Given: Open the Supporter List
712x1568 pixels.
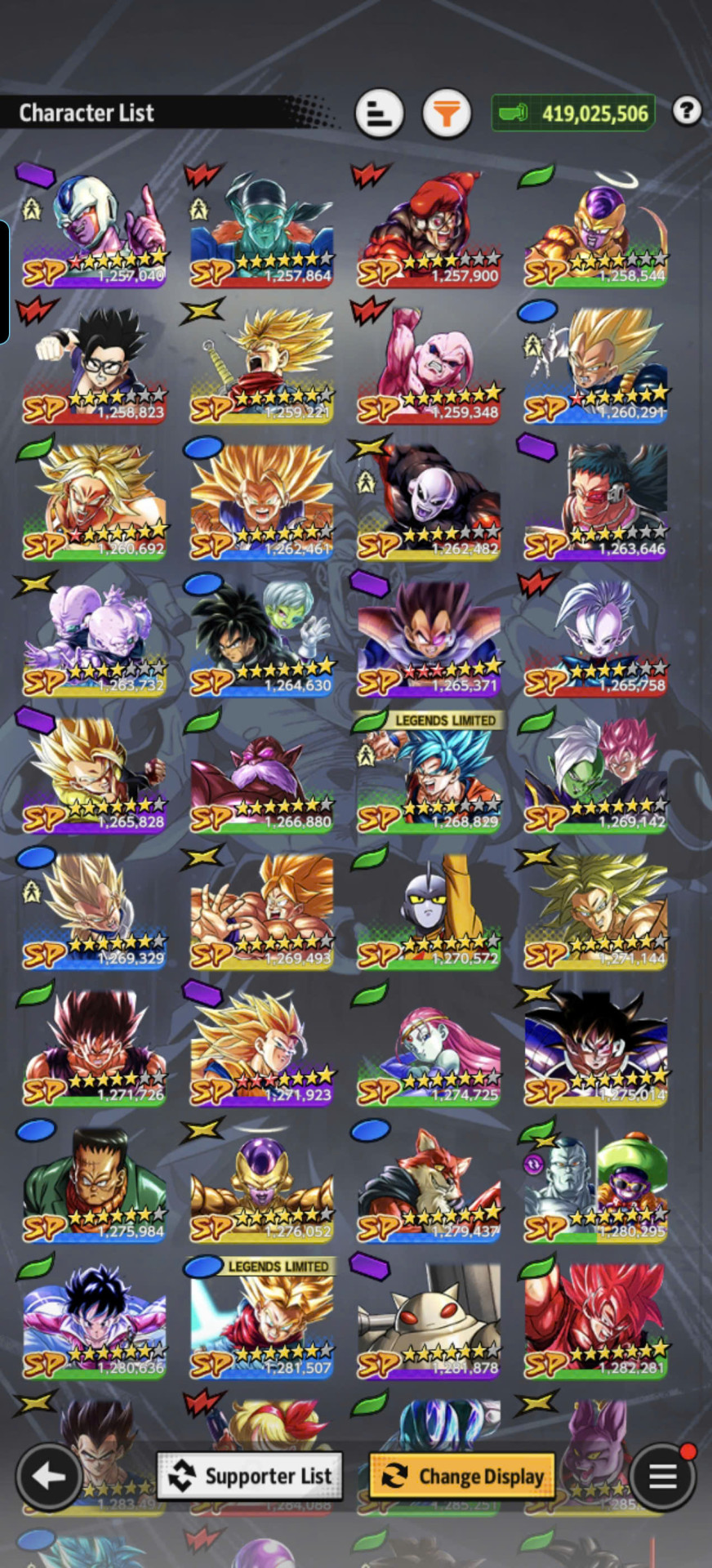Looking at the screenshot, I should (x=250, y=1476).
